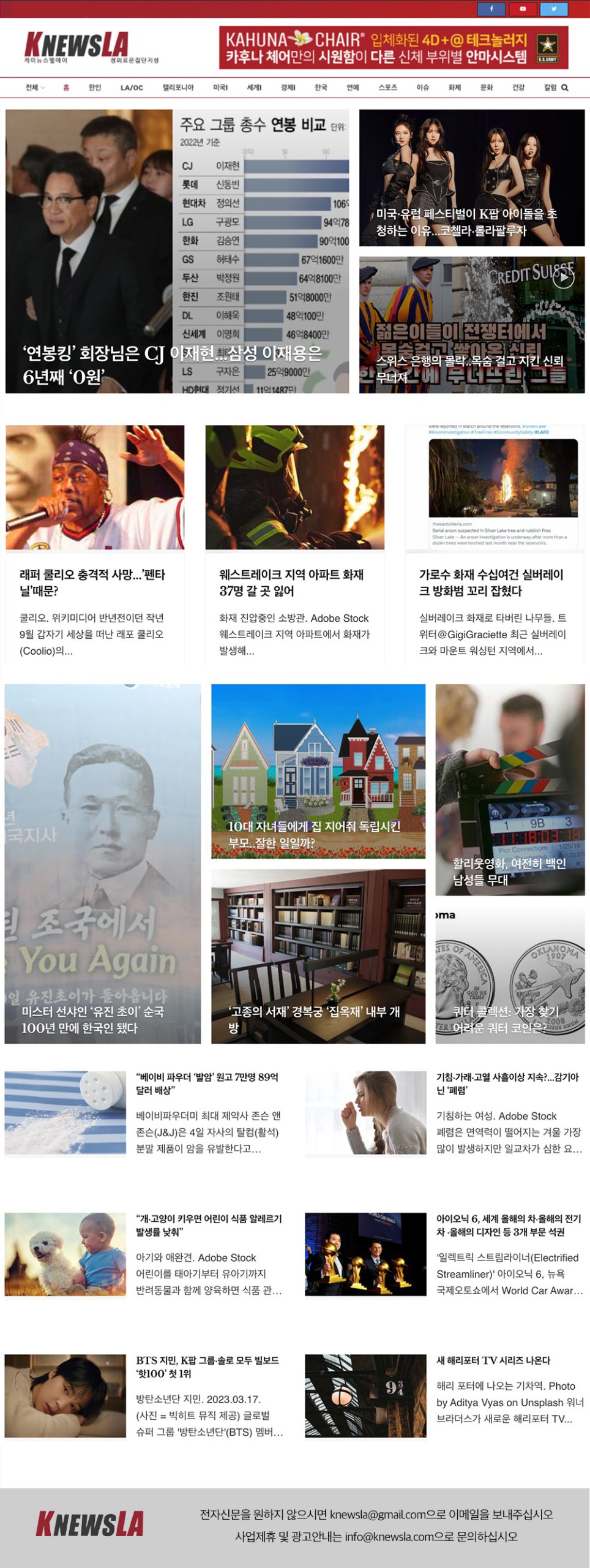Open the 웨스트레이크 아파트 화재 article

coord(291,582)
